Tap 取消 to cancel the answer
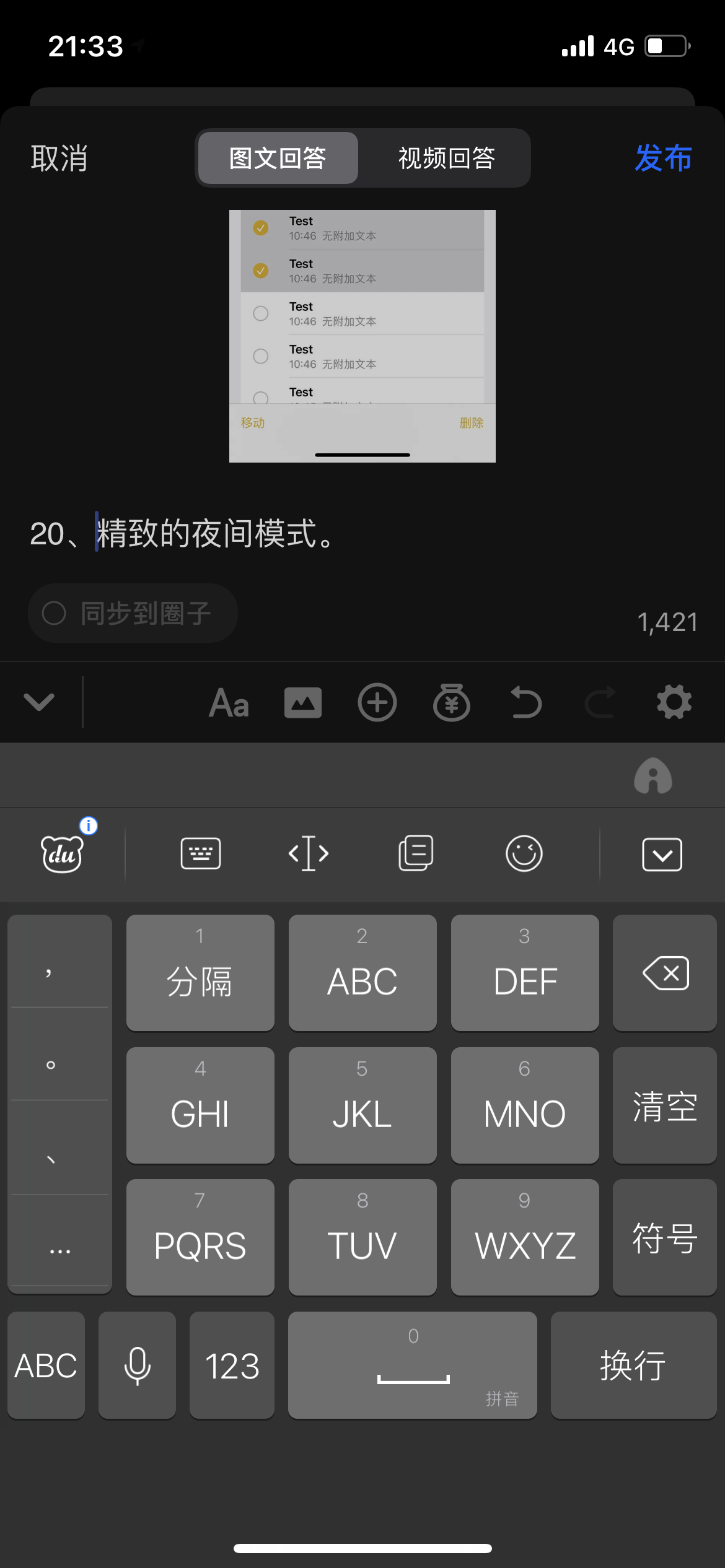This screenshot has width=725, height=1568. 59,159
